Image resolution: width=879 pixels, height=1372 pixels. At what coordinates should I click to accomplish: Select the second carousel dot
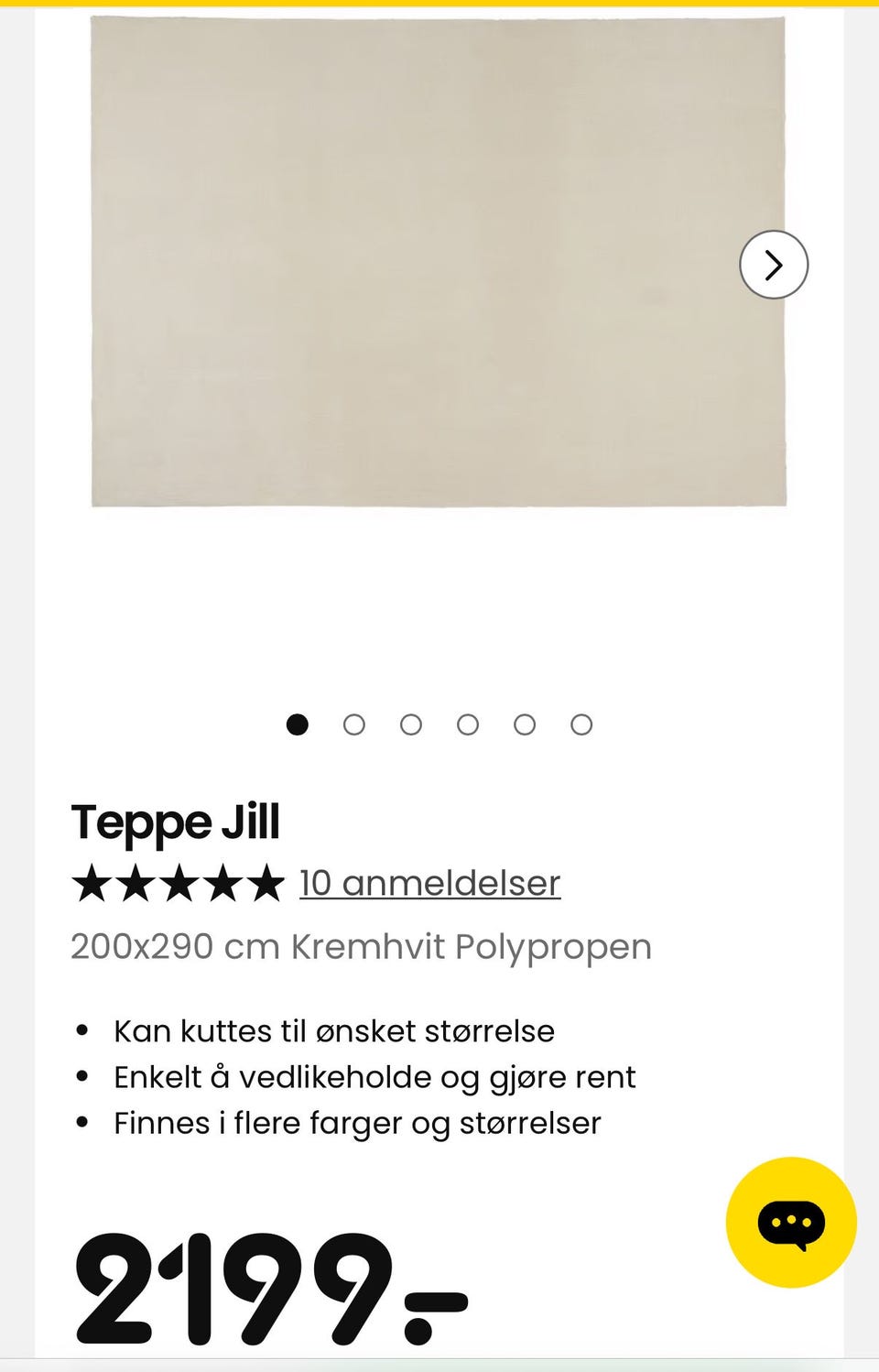click(x=355, y=724)
